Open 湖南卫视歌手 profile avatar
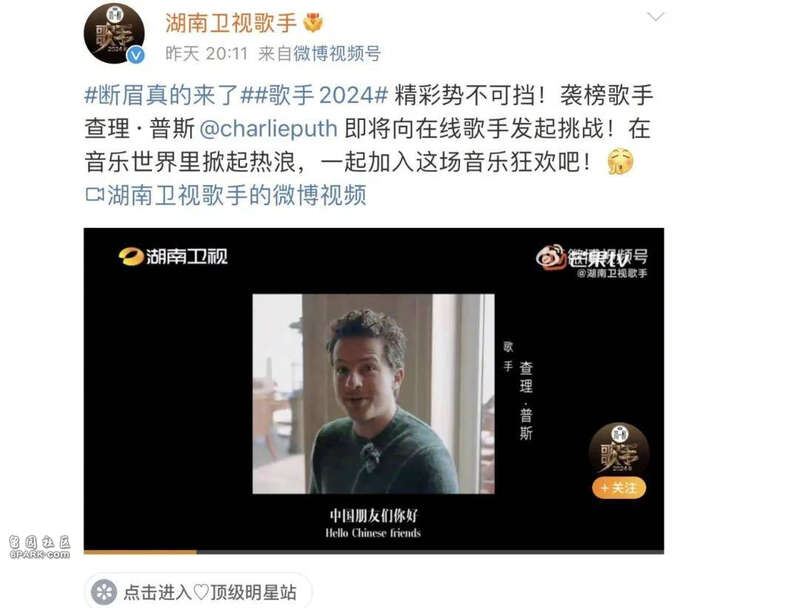The width and height of the screenshot is (800, 608). (114, 33)
